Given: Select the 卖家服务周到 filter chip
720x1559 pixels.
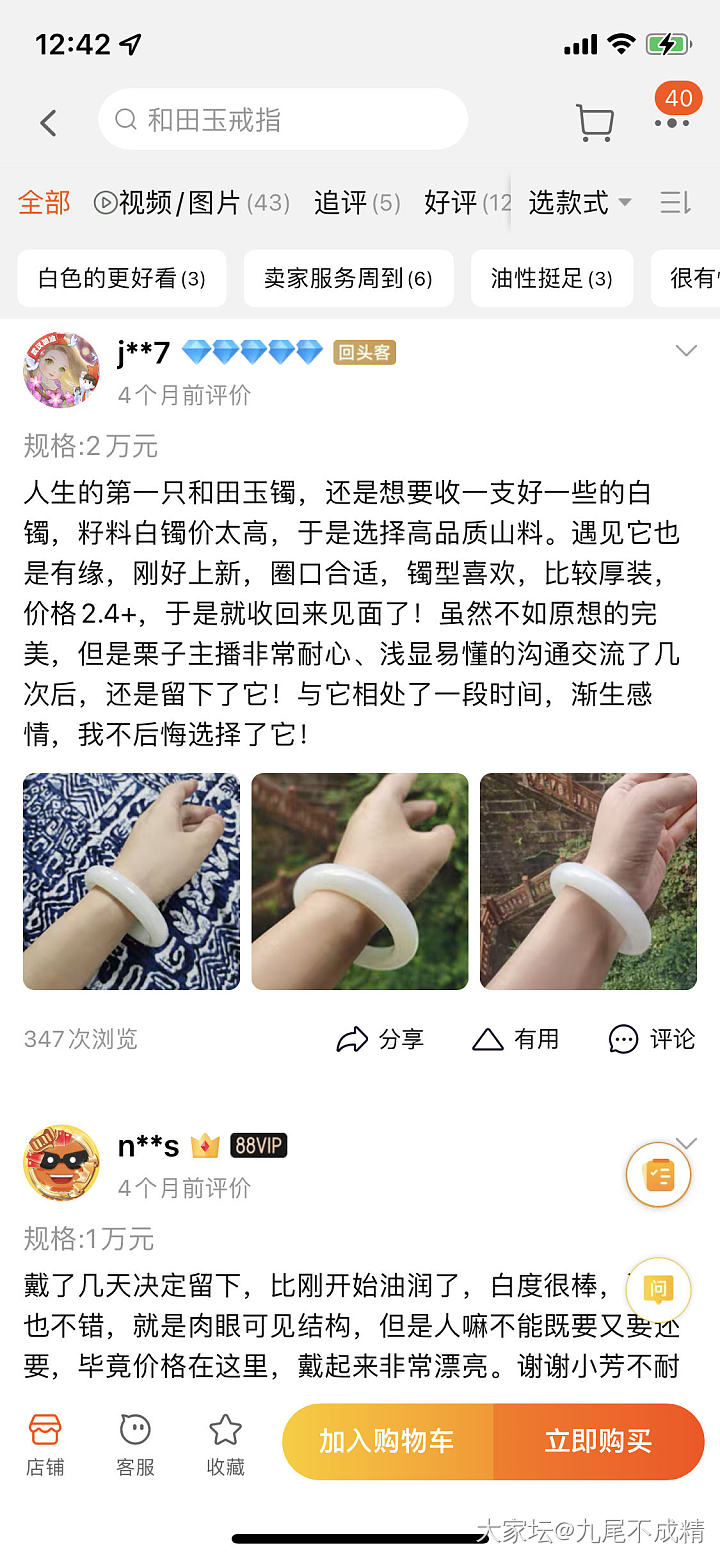Looking at the screenshot, I should (348, 278).
